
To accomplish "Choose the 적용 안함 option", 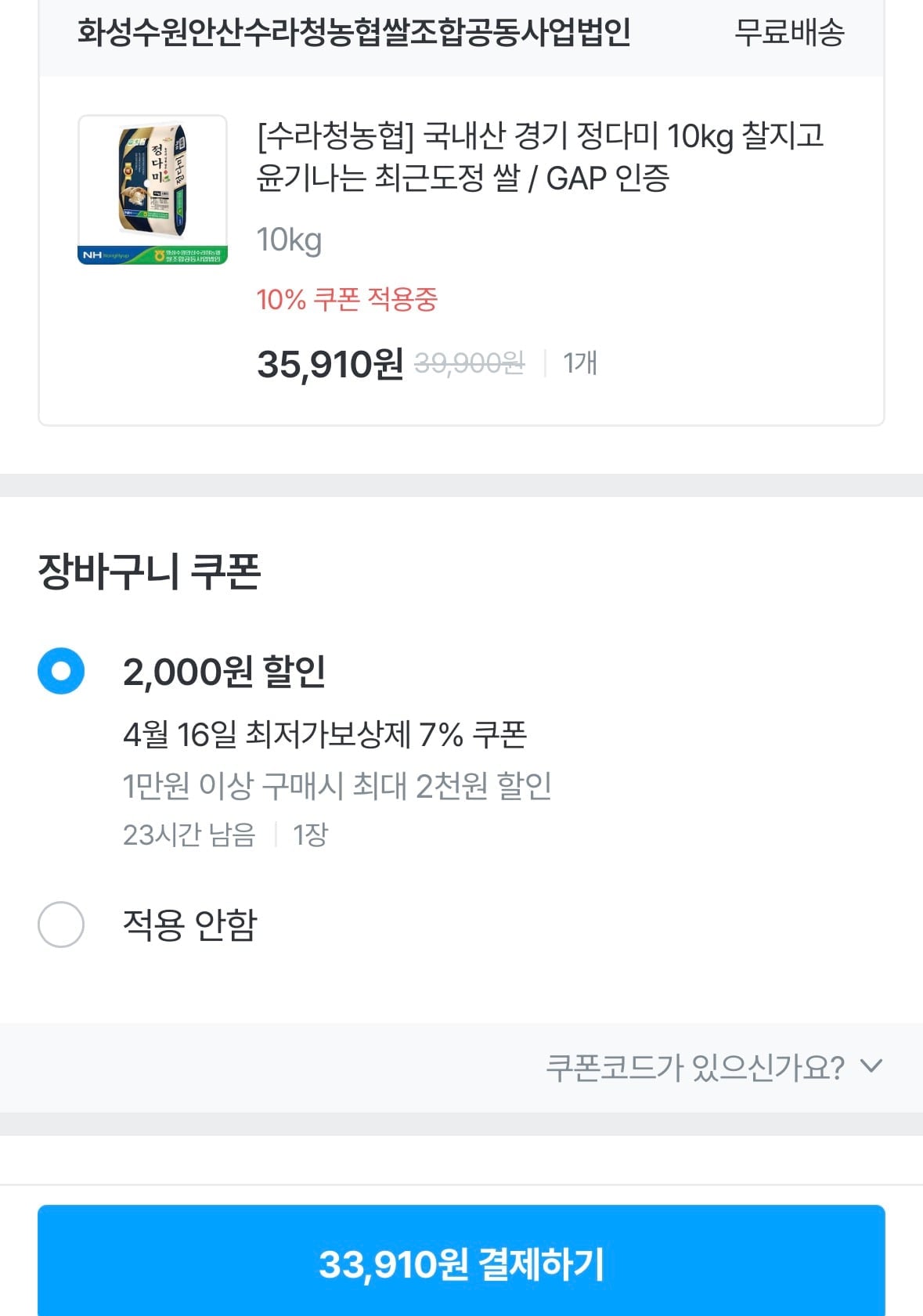I will (x=59, y=930).
